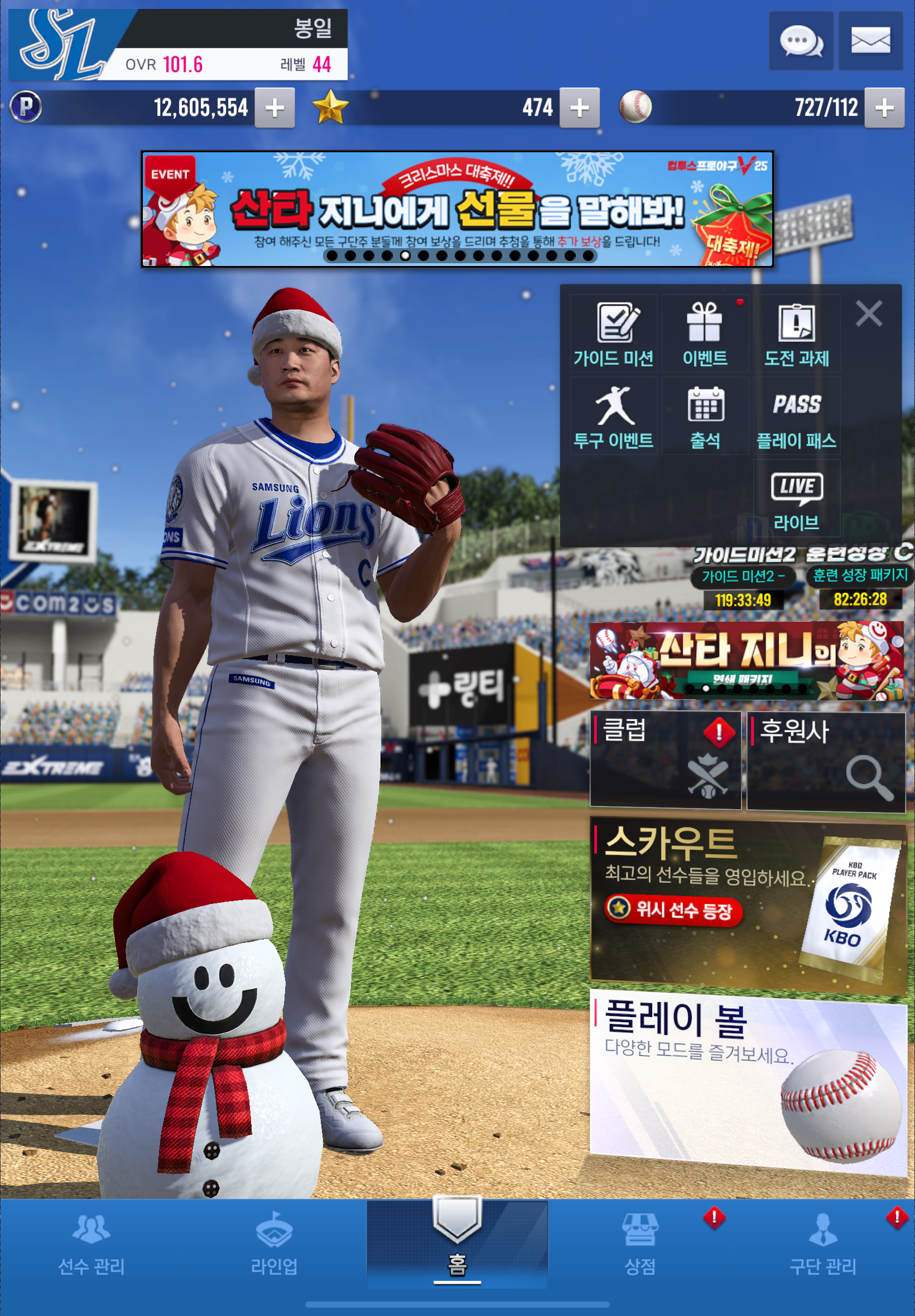Open the 스카우트 scout card
This screenshot has width=915, height=1316.
747,905
